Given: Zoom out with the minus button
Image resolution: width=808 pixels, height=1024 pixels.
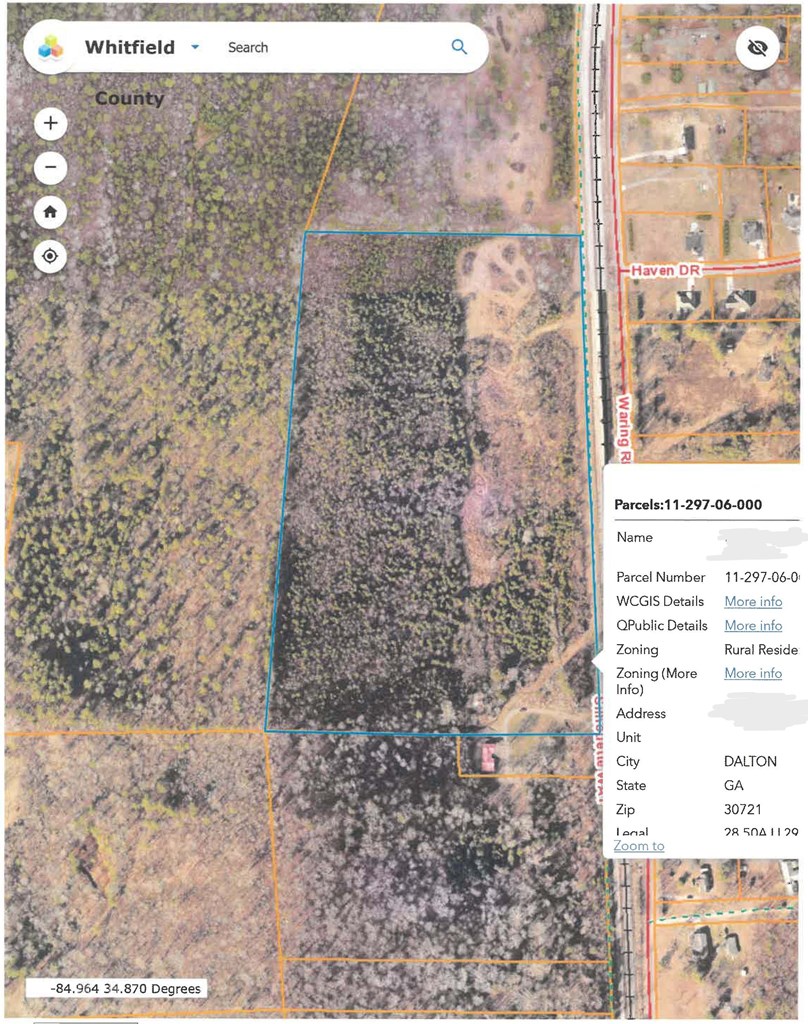Looking at the screenshot, I should pyautogui.click(x=51, y=167).
